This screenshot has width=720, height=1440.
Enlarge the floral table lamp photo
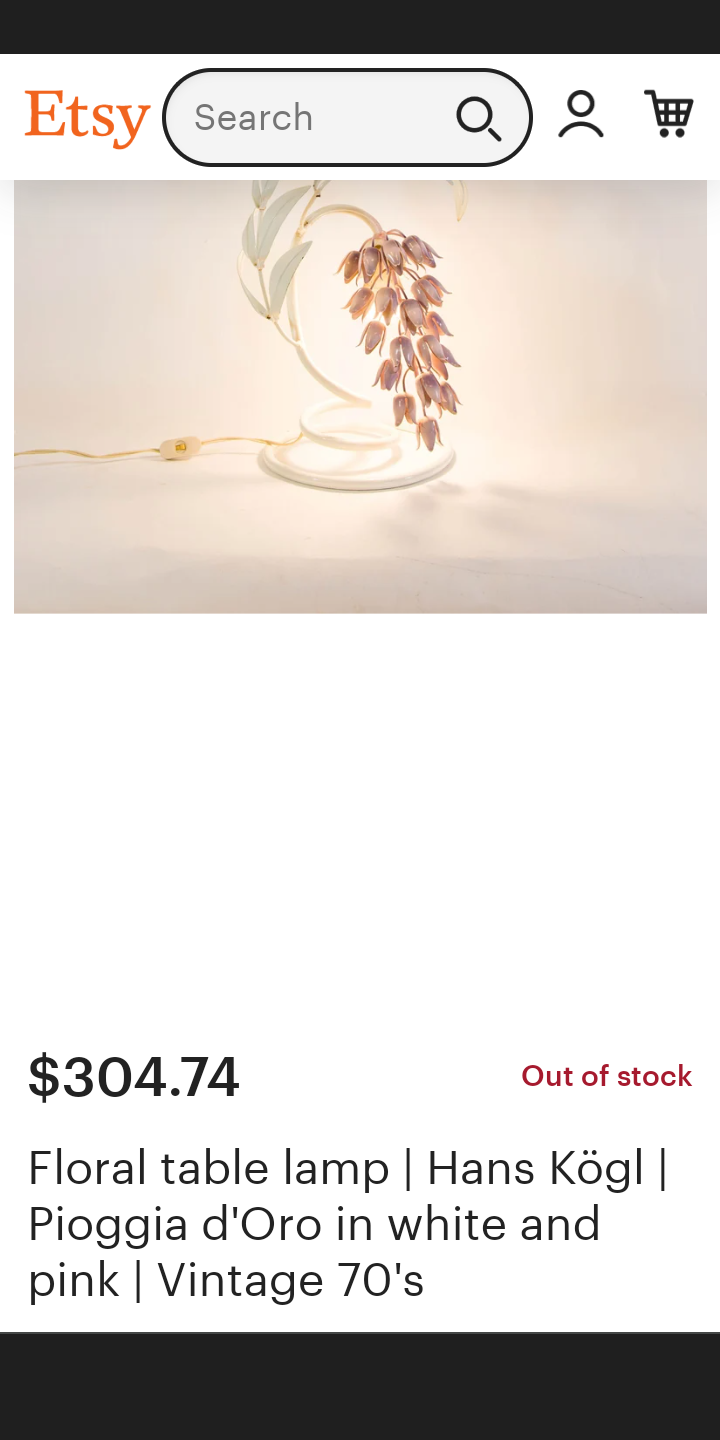360,396
